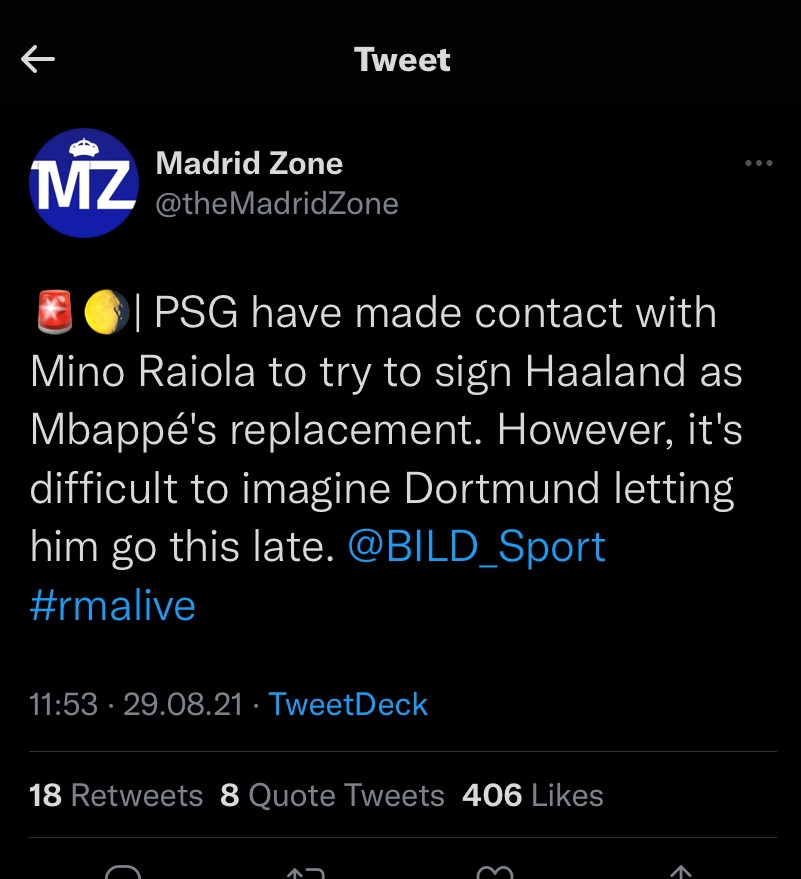View the 8 Quote Tweets
Viewport: 801px width, 879px height.
point(332,795)
